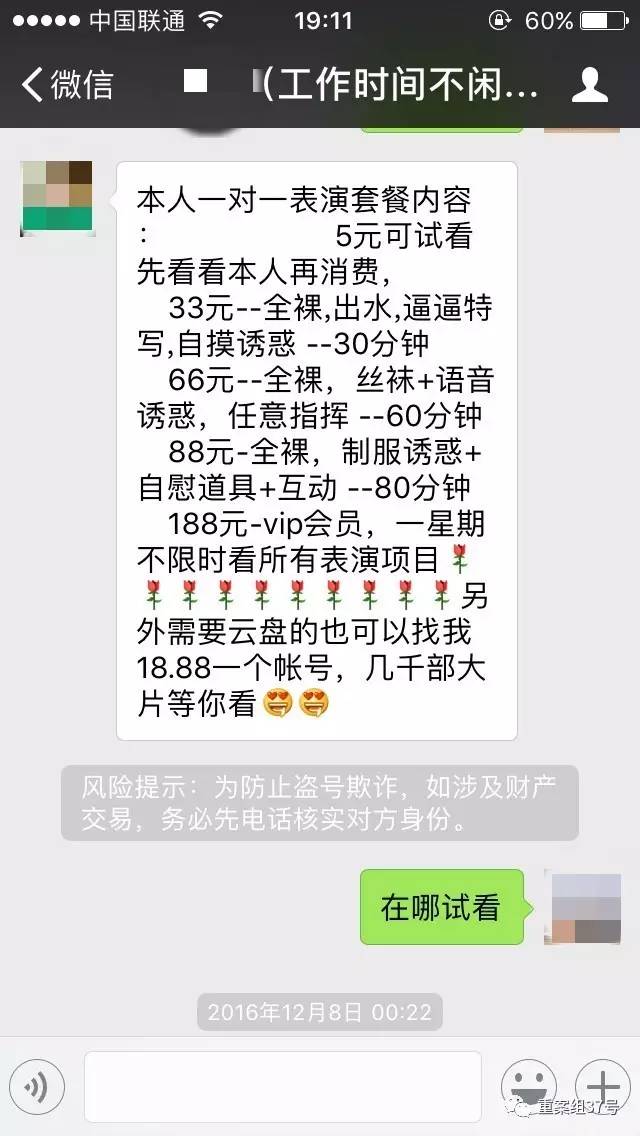Screen dimensions: 640x1136
Task: Open the sender's avatar on the left
Action: pyautogui.click(x=56, y=198)
